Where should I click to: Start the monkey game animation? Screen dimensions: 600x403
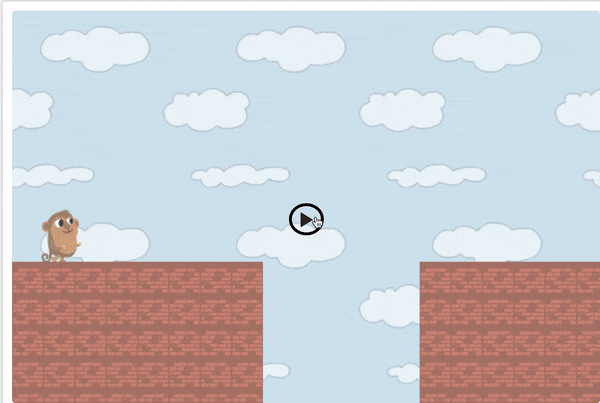pos(305,218)
